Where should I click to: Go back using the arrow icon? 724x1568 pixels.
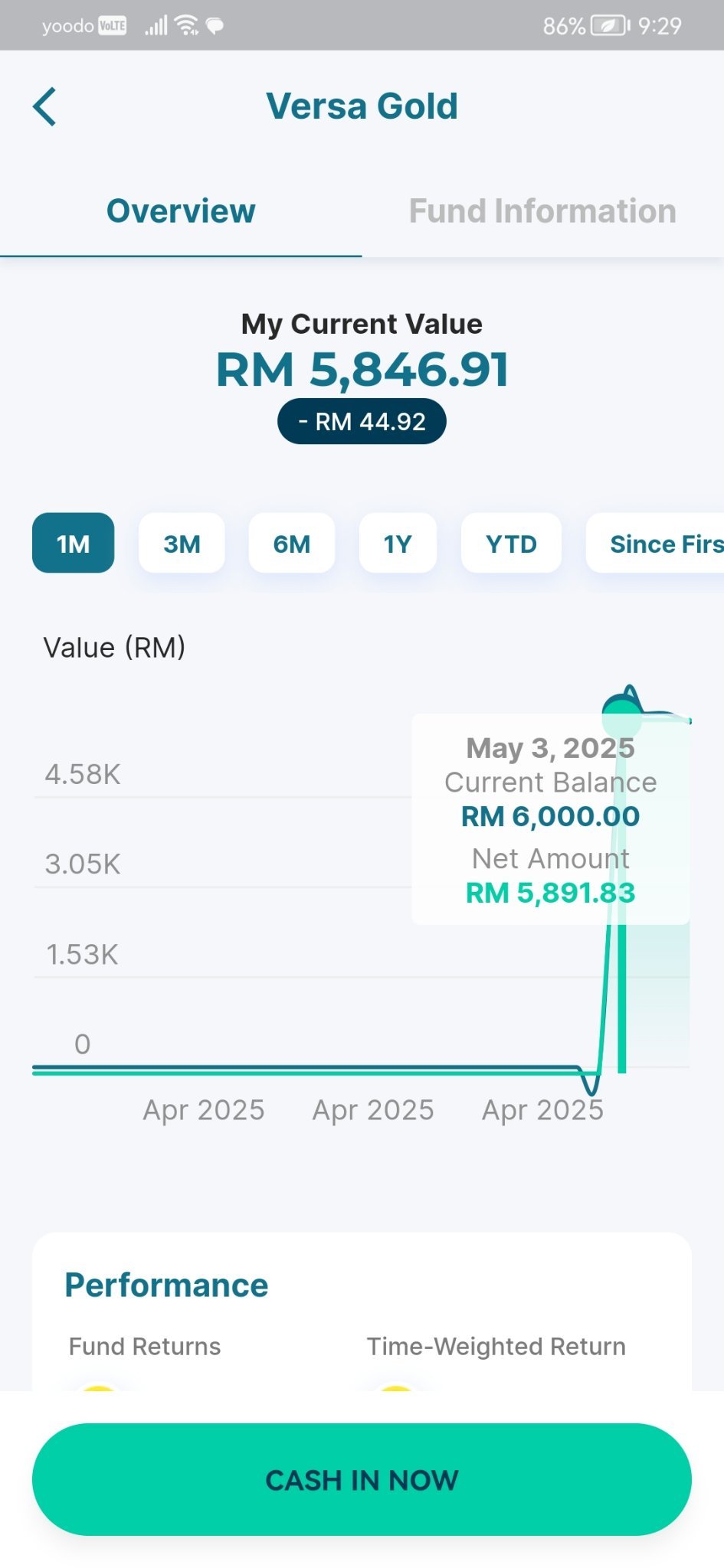45,106
